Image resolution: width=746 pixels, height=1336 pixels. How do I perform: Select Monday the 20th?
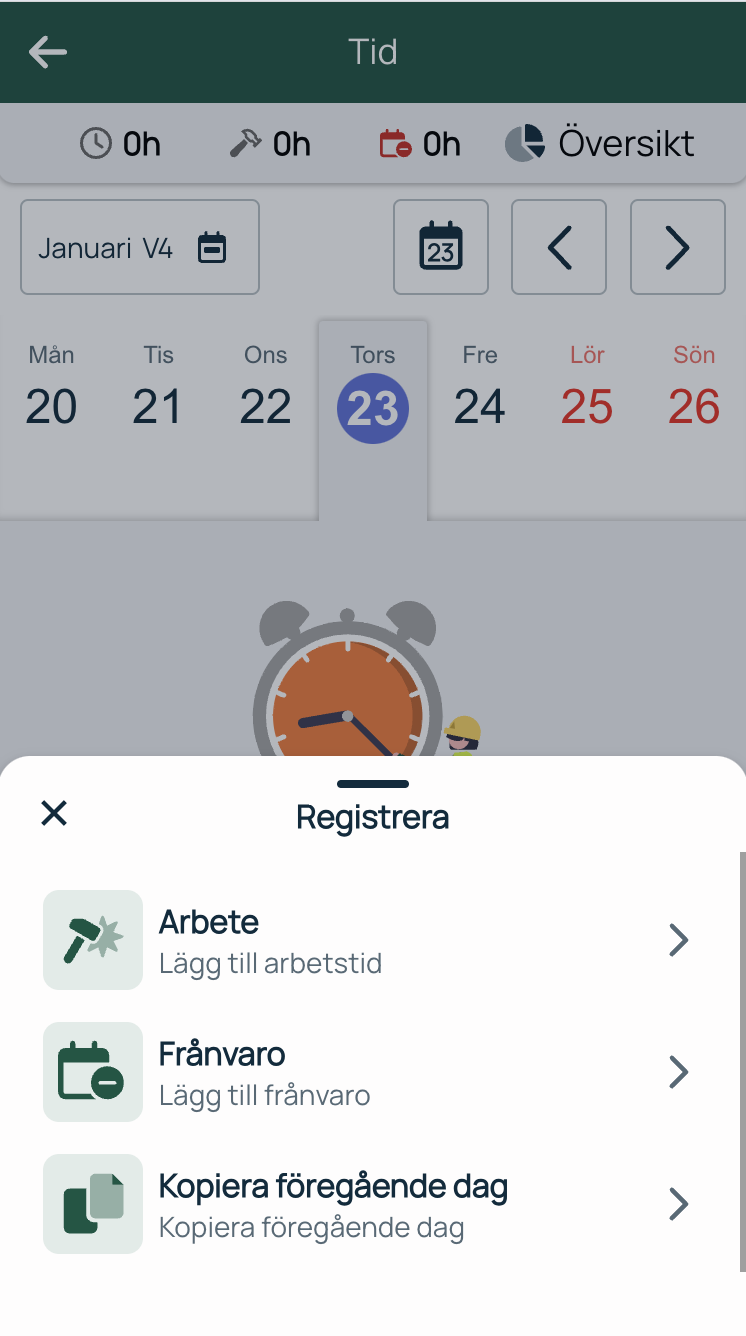coord(52,390)
